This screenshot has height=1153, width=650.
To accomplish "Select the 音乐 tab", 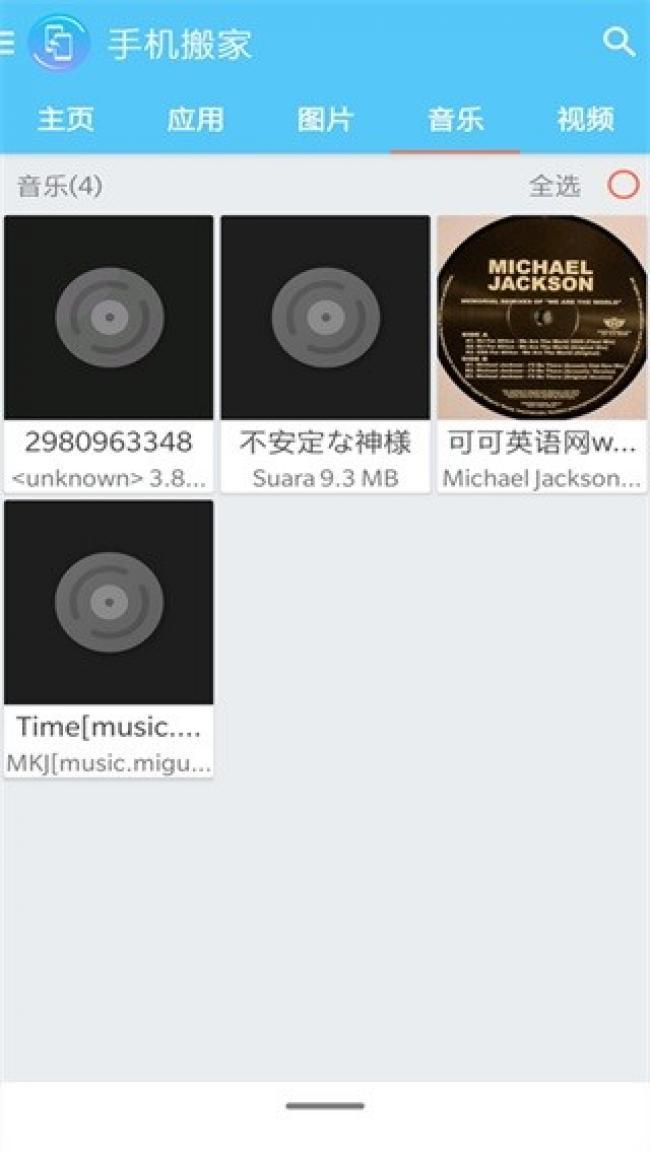I will click(455, 120).
